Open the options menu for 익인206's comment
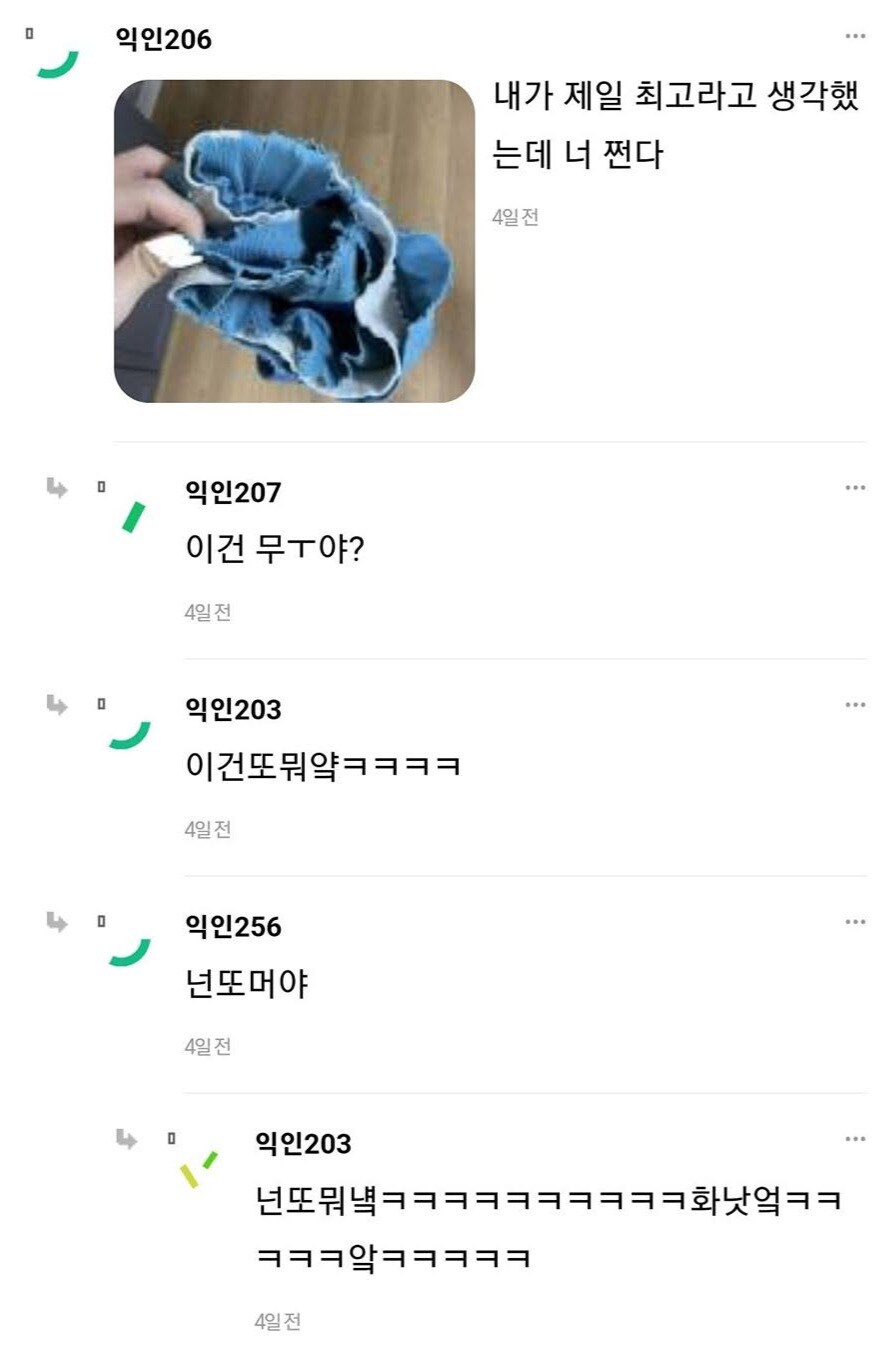This screenshot has width=895, height=1350. (855, 38)
